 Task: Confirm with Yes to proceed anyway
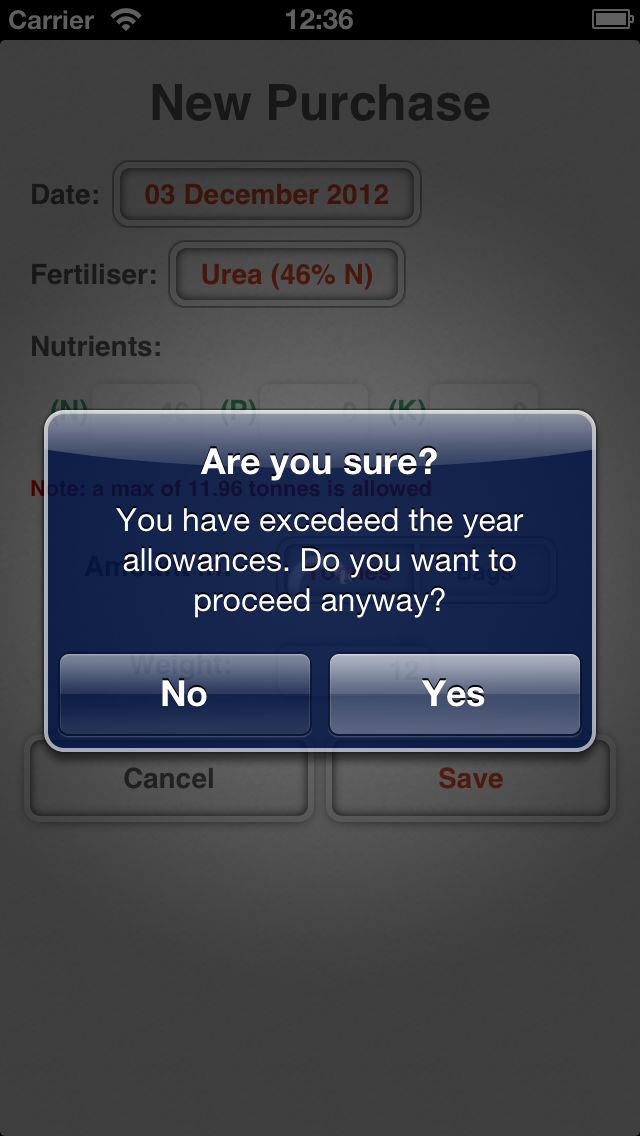(x=454, y=694)
